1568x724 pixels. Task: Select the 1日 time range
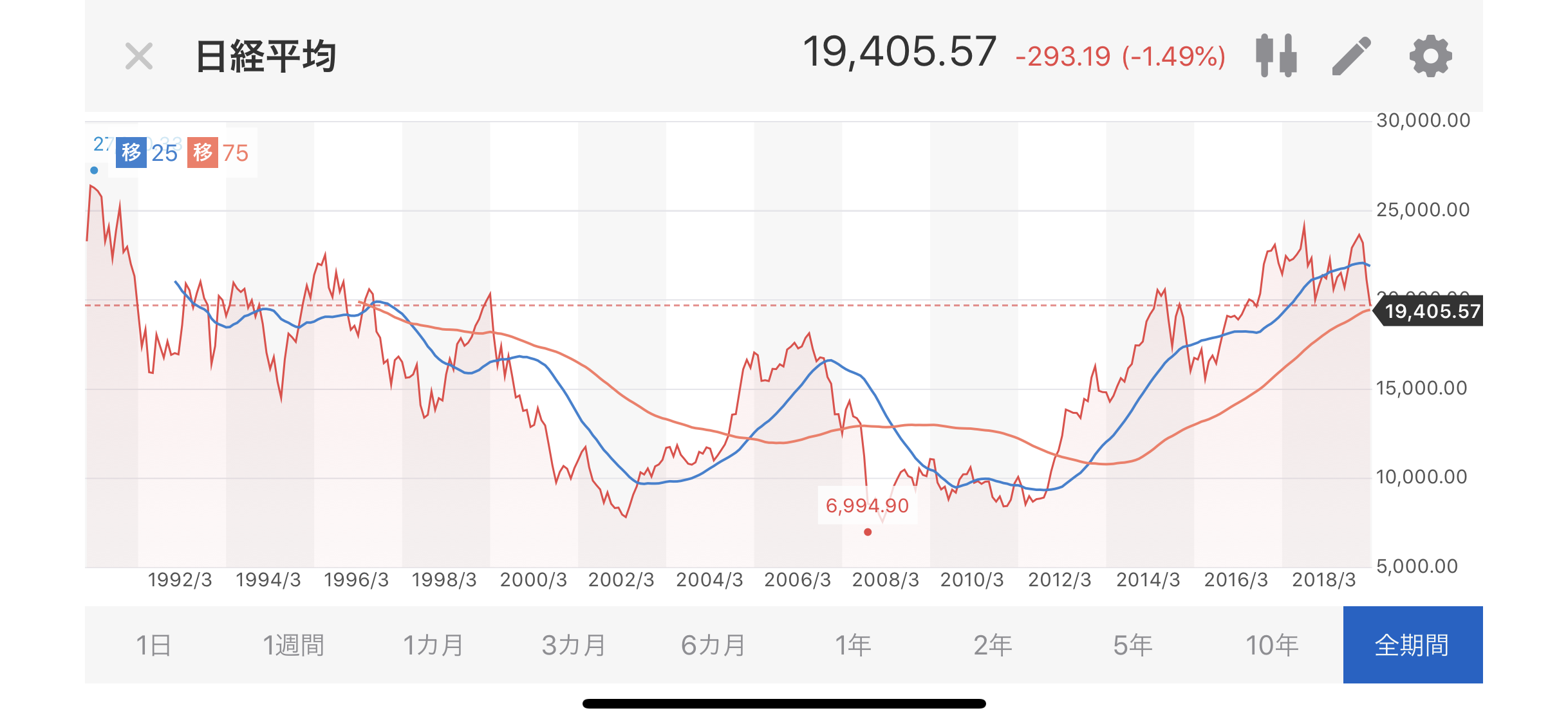pos(154,645)
